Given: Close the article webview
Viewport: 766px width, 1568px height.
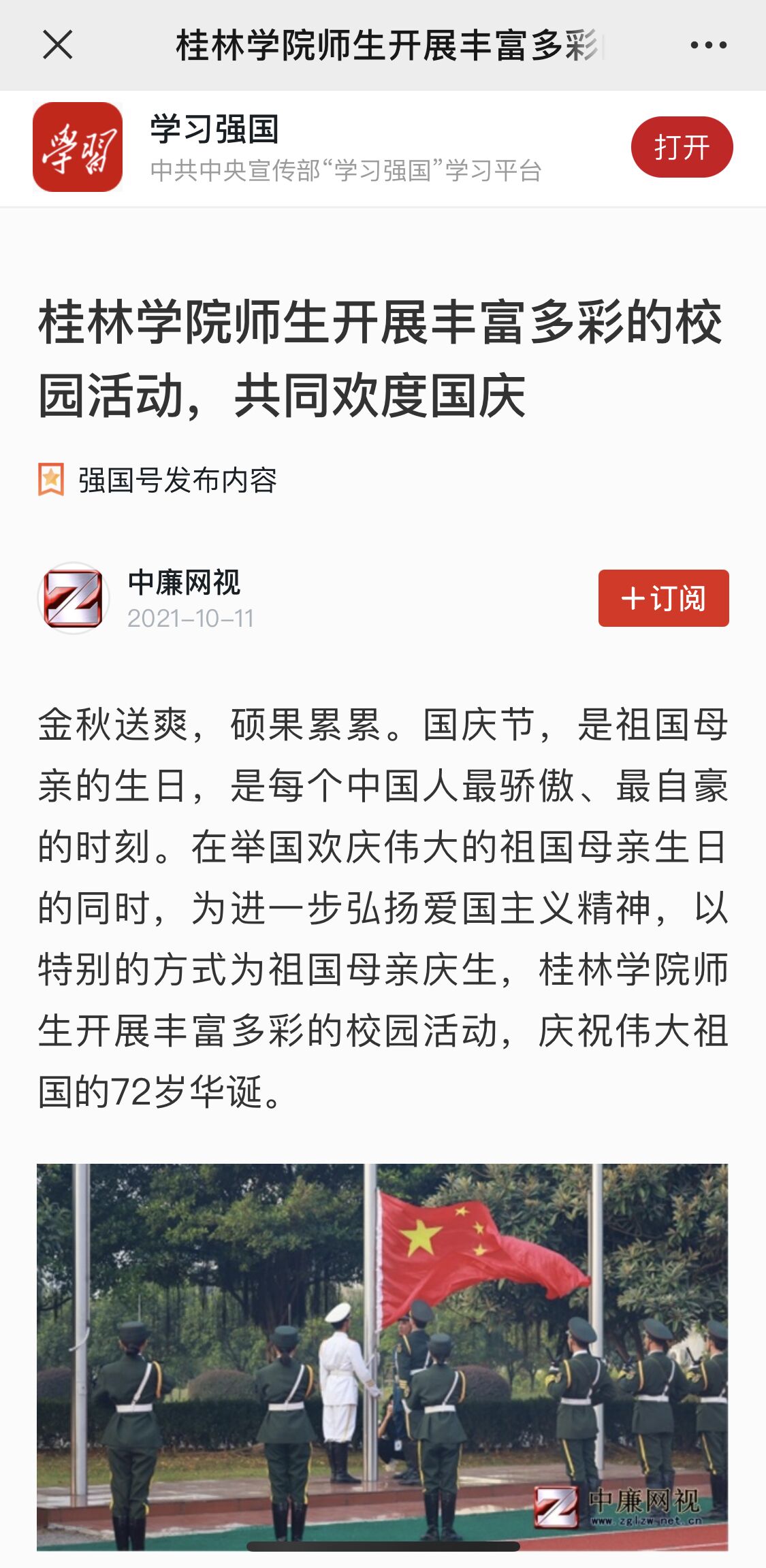Looking at the screenshot, I should (x=57, y=46).
